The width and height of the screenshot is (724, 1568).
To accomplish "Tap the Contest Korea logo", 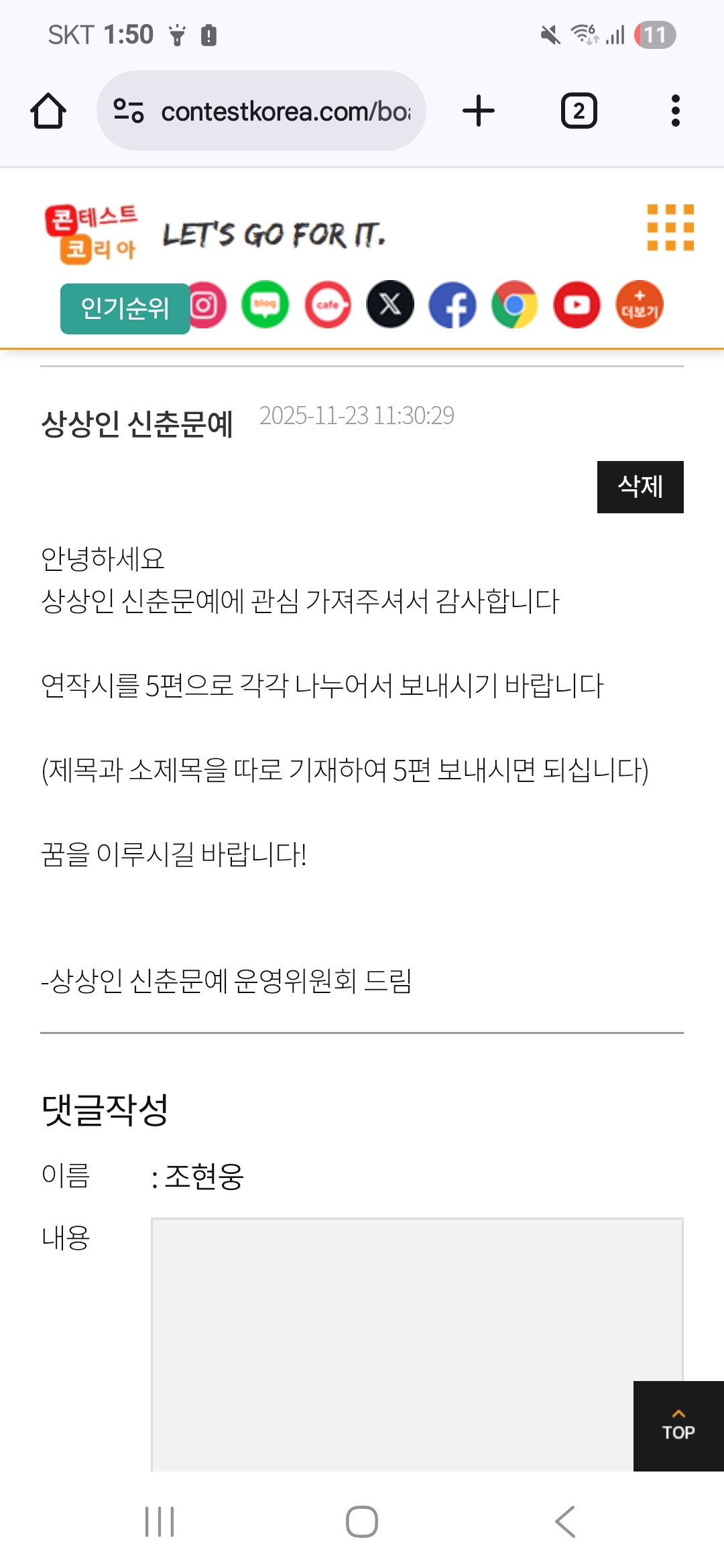I will point(92,235).
